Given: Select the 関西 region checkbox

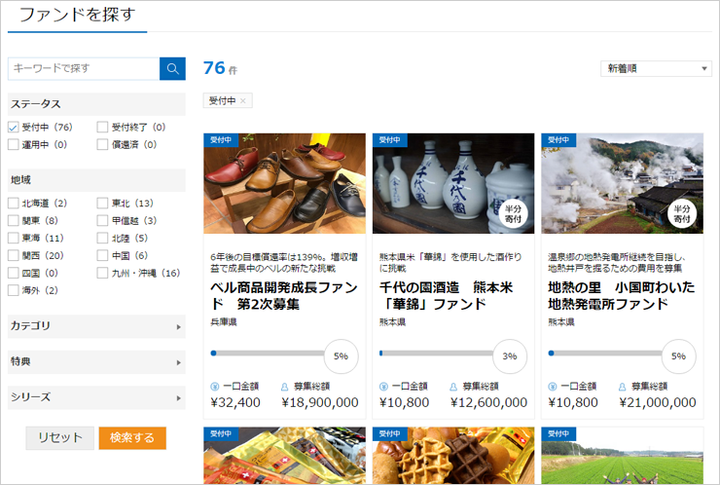Looking at the screenshot, I should (14, 255).
